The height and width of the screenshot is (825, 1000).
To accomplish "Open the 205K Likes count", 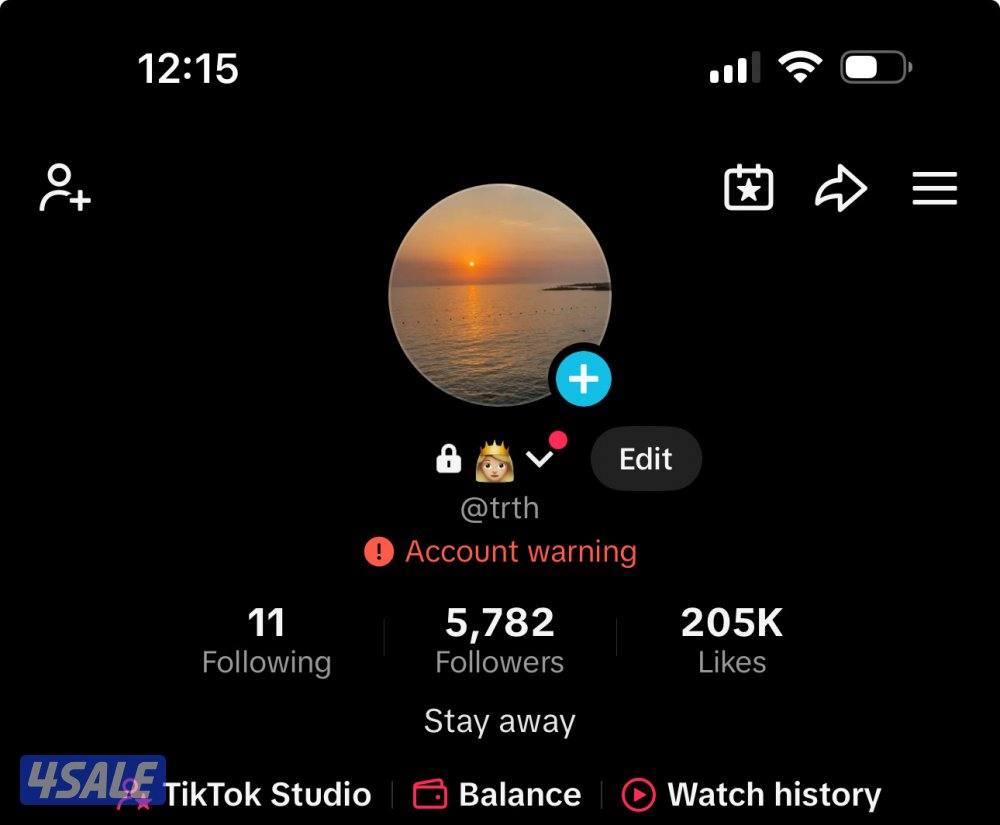I will pos(732,642).
